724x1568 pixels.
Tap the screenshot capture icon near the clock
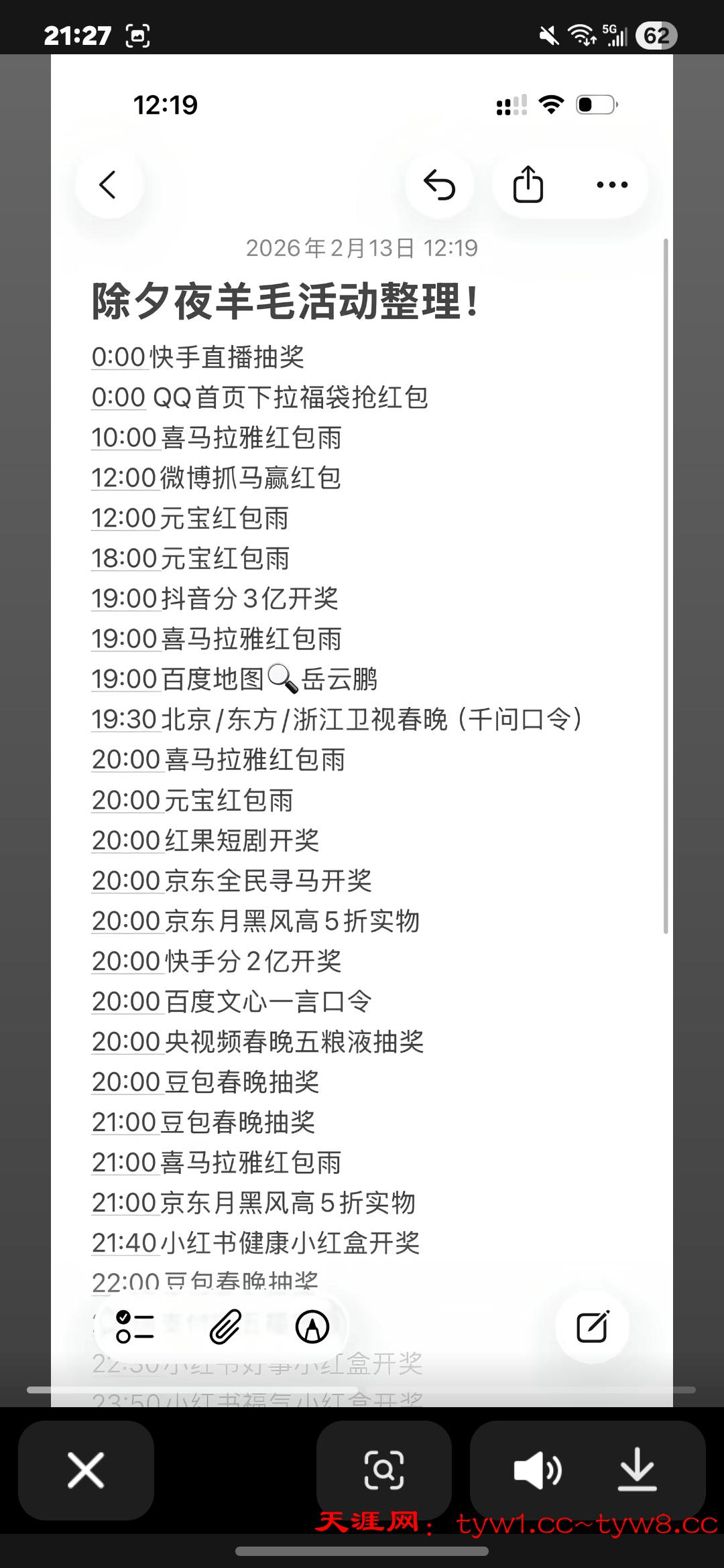tap(137, 35)
